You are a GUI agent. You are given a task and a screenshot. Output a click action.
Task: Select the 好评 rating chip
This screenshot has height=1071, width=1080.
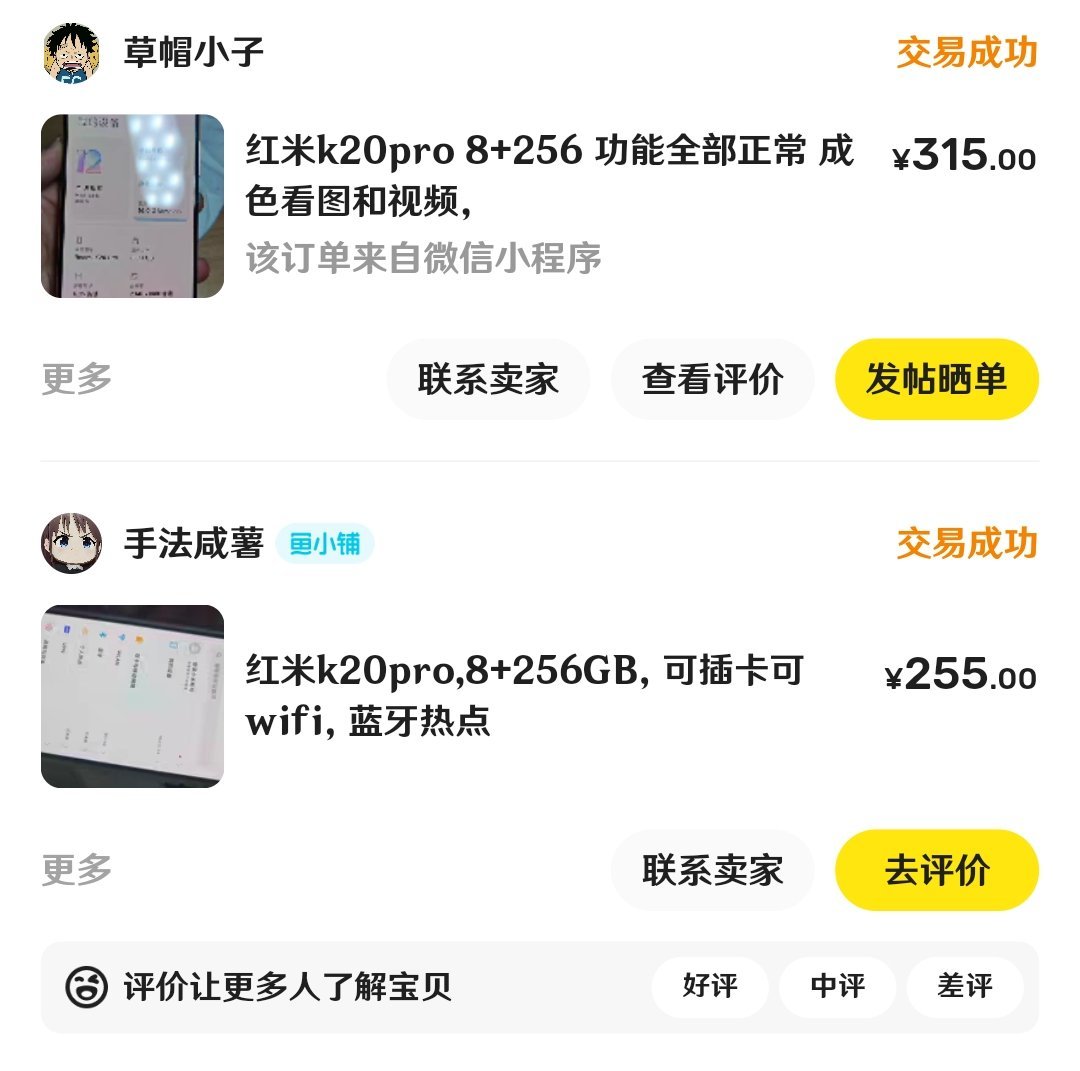click(710, 987)
